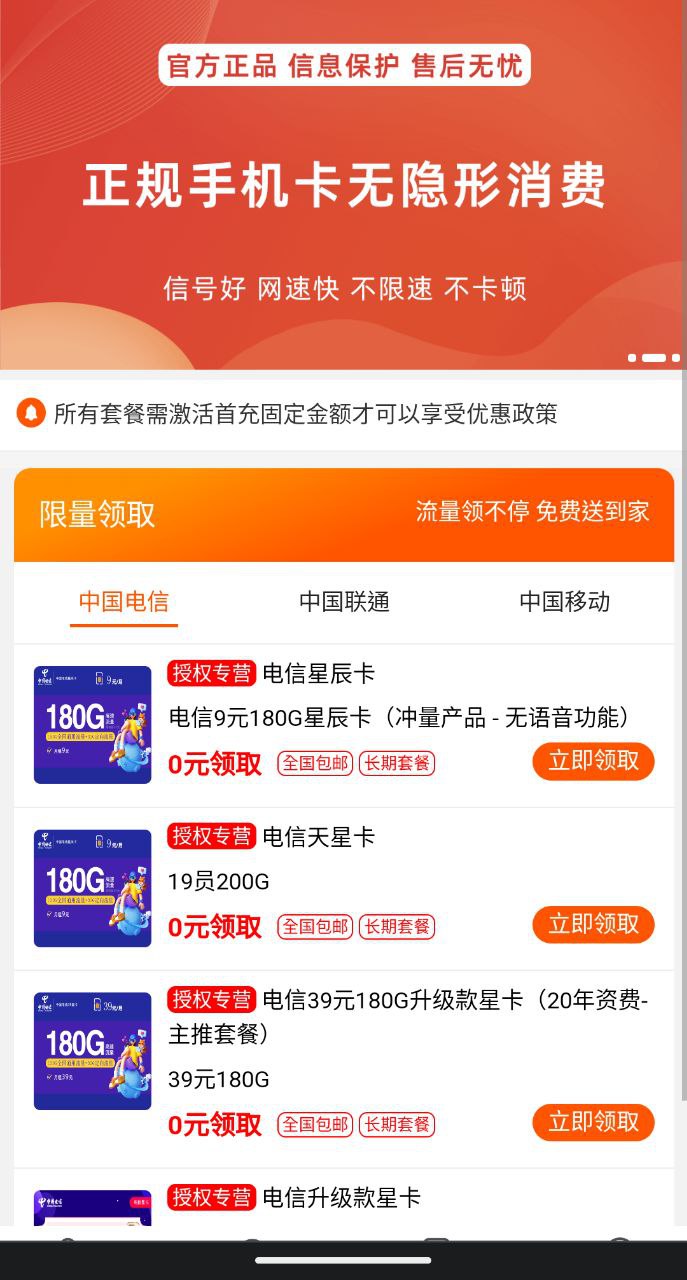This screenshot has width=687, height=1280.
Task: Switch to the 中国移动 tab
Action: (564, 602)
